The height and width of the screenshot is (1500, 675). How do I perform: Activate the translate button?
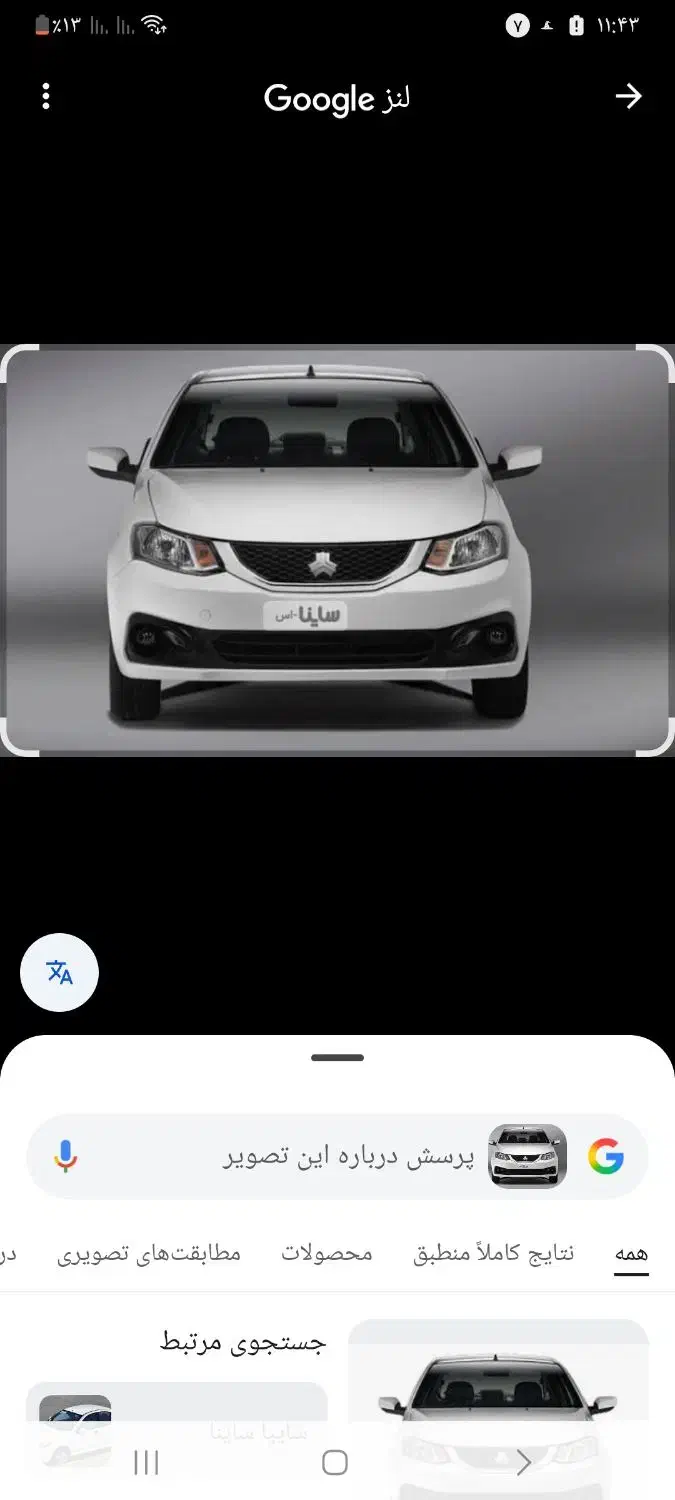(59, 972)
